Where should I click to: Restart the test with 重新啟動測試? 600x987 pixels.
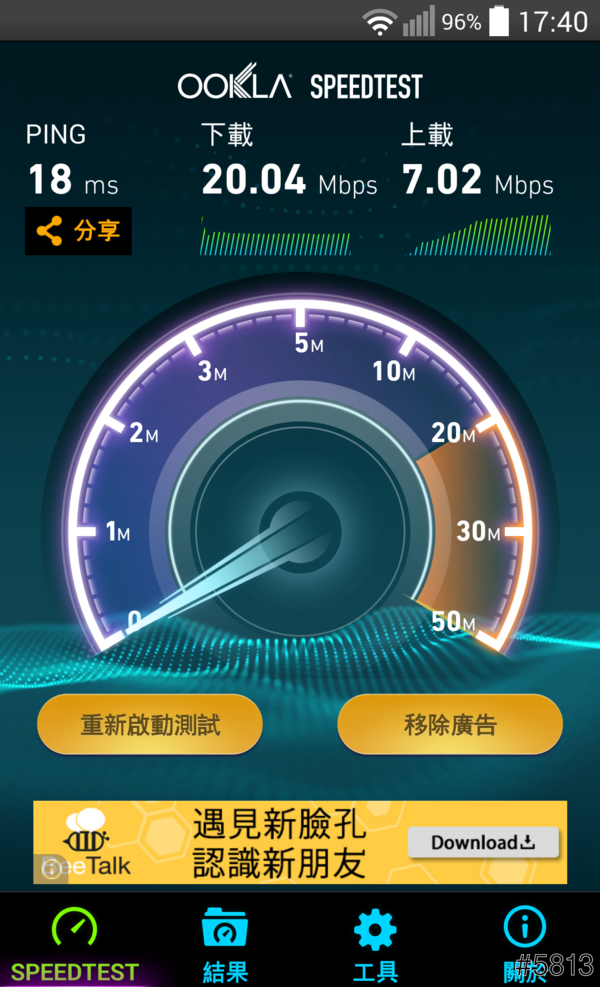[x=150, y=725]
